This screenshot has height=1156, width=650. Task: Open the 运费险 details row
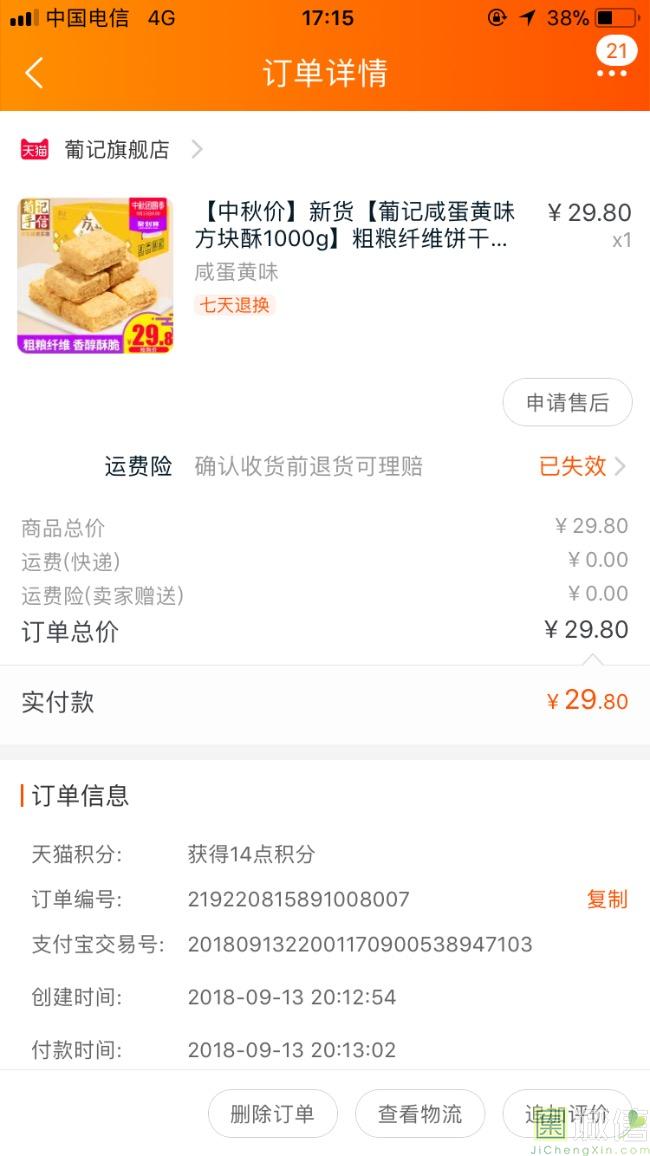pos(365,466)
